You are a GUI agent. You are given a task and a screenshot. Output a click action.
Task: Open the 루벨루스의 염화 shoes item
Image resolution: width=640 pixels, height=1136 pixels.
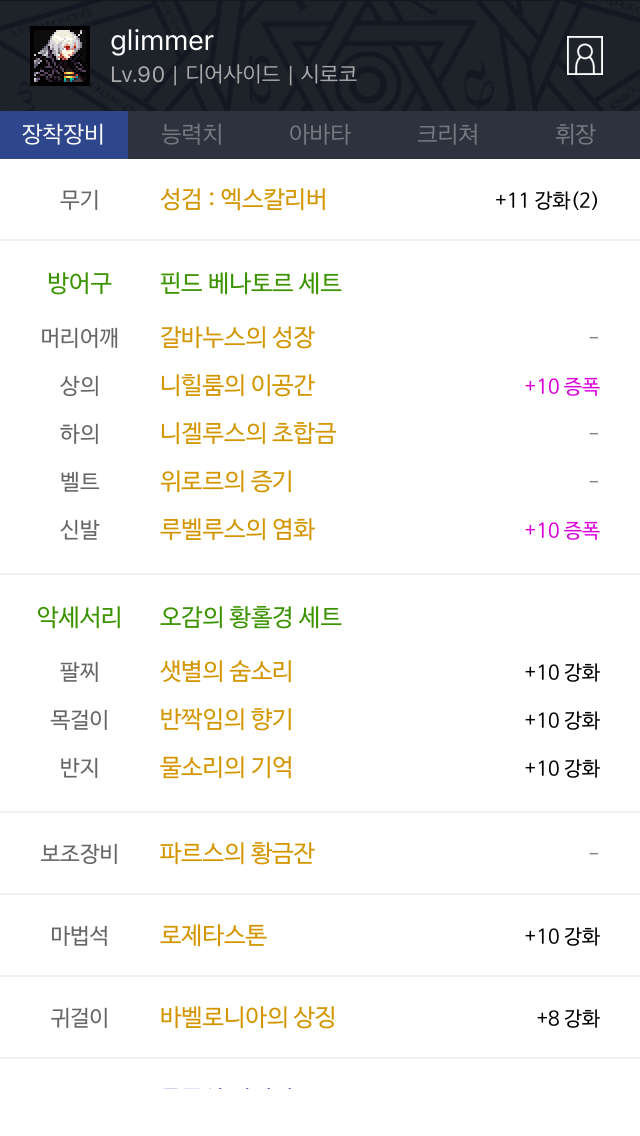pos(237,529)
